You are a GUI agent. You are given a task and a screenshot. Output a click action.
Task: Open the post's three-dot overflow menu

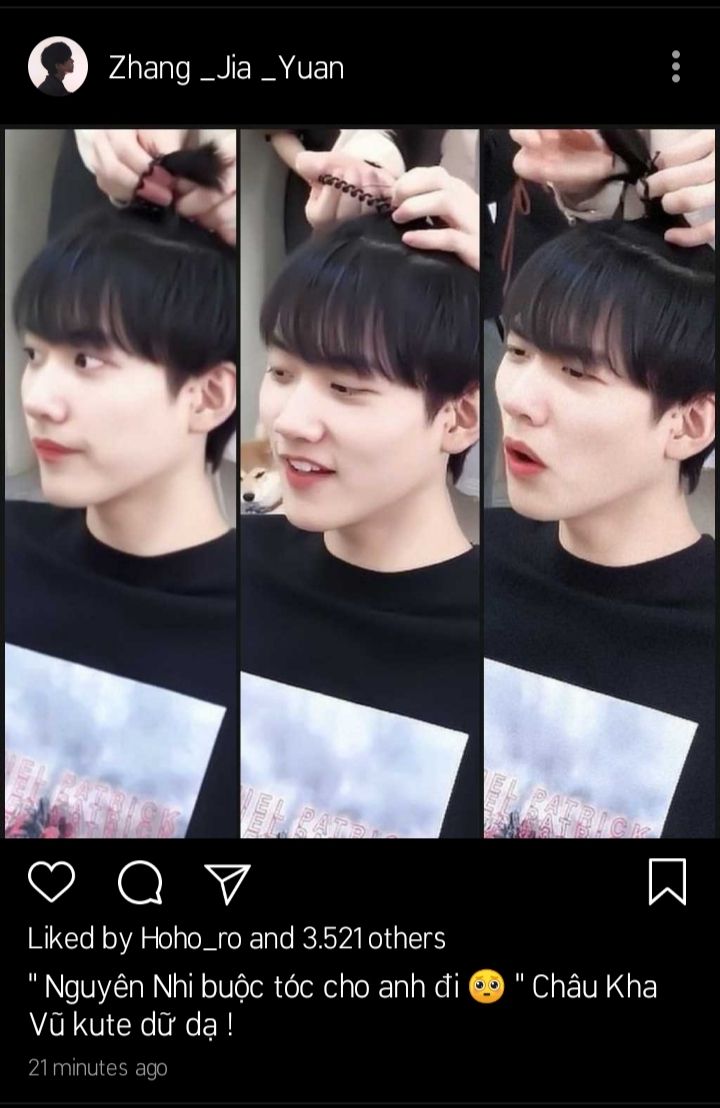click(676, 67)
